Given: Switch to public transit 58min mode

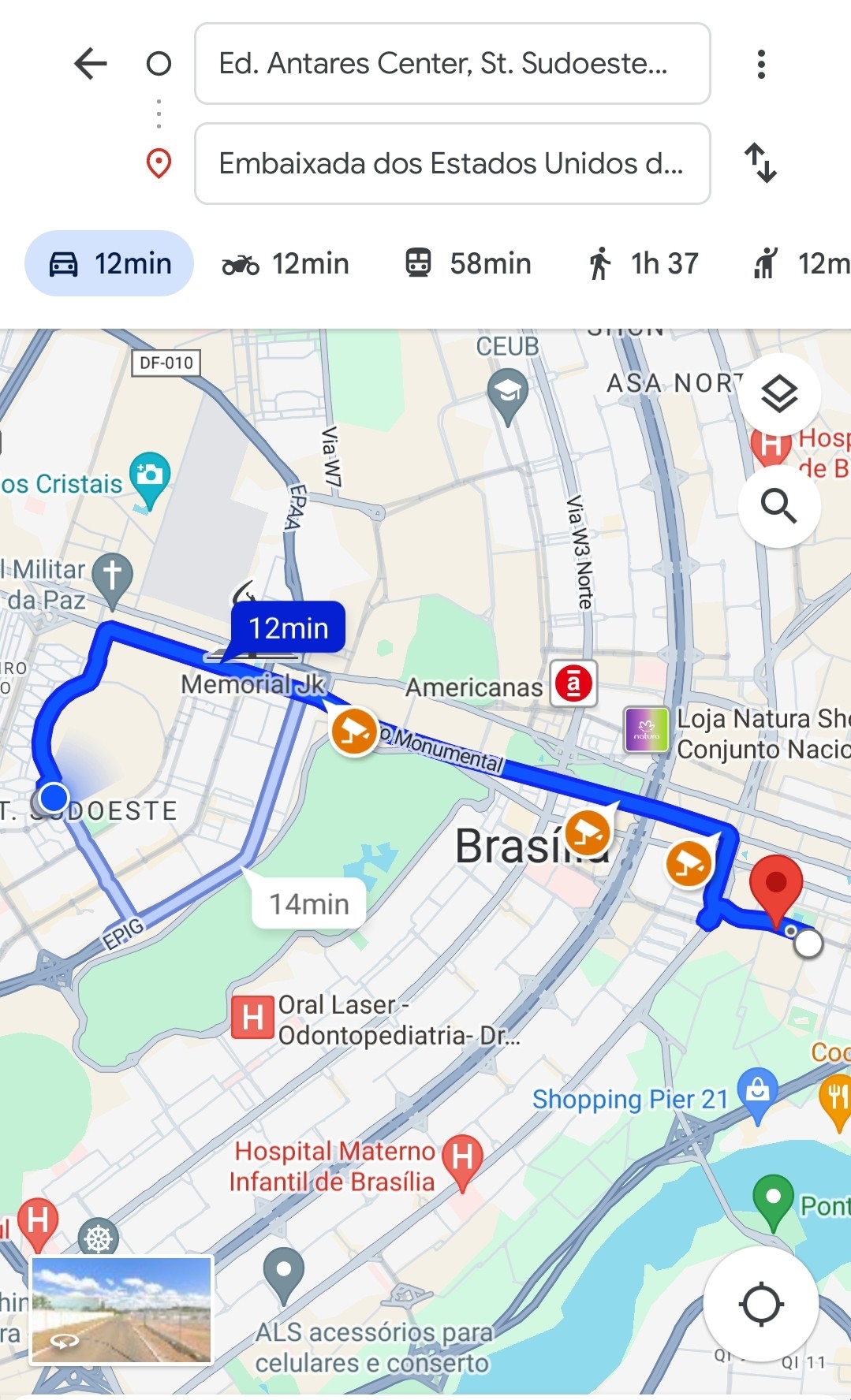Looking at the screenshot, I should click(468, 263).
